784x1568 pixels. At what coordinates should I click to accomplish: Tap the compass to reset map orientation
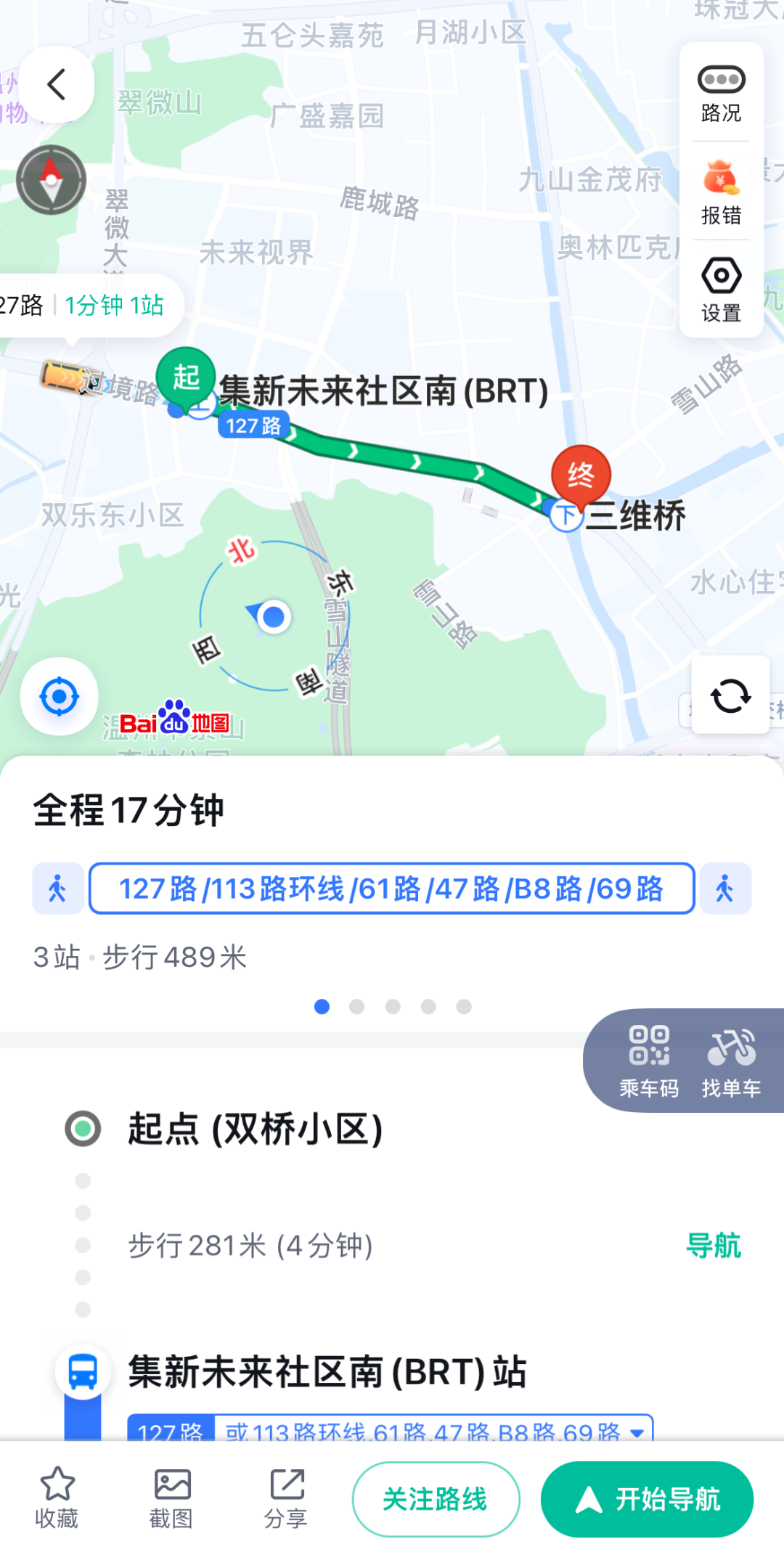tap(51, 180)
